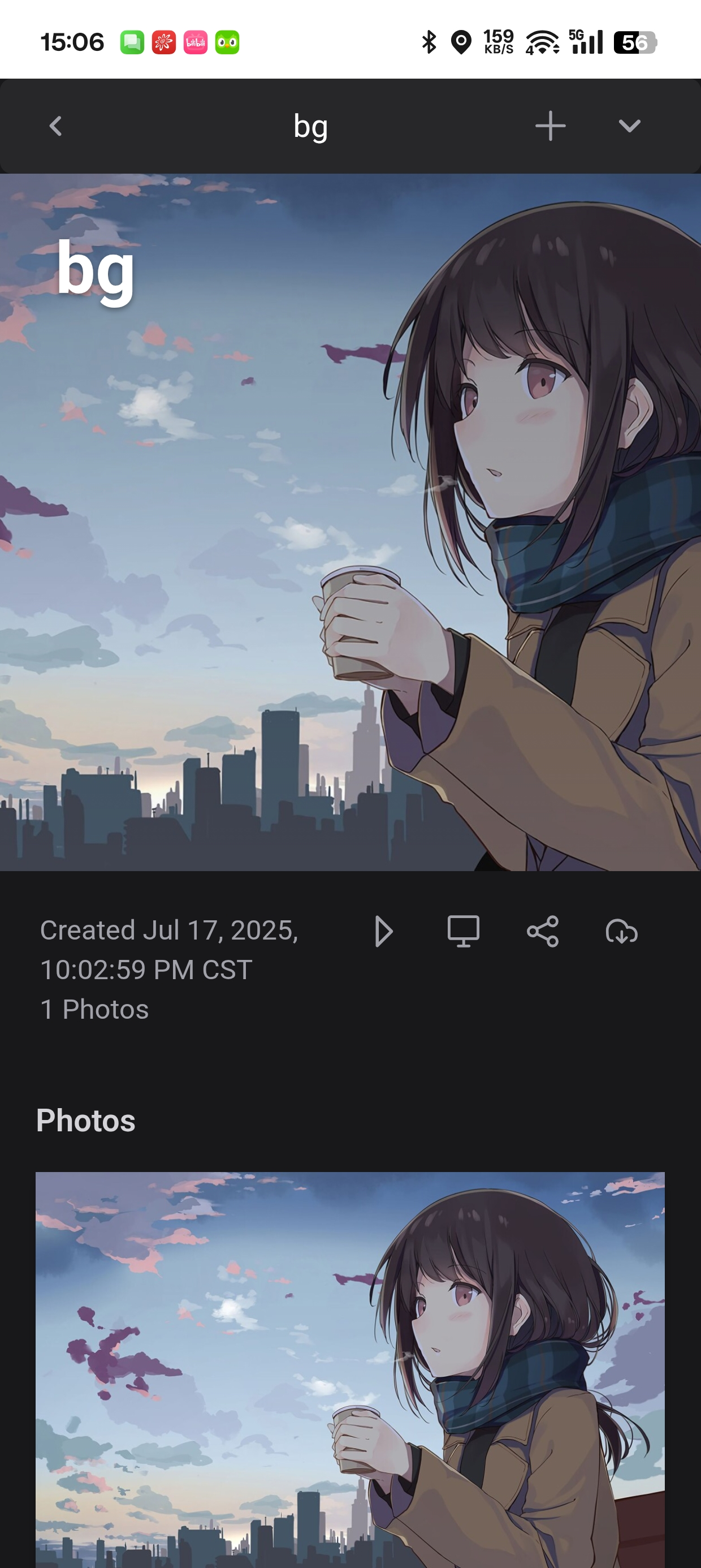Open the photo under the Photos heading
The height and width of the screenshot is (1568, 701).
click(350, 1369)
